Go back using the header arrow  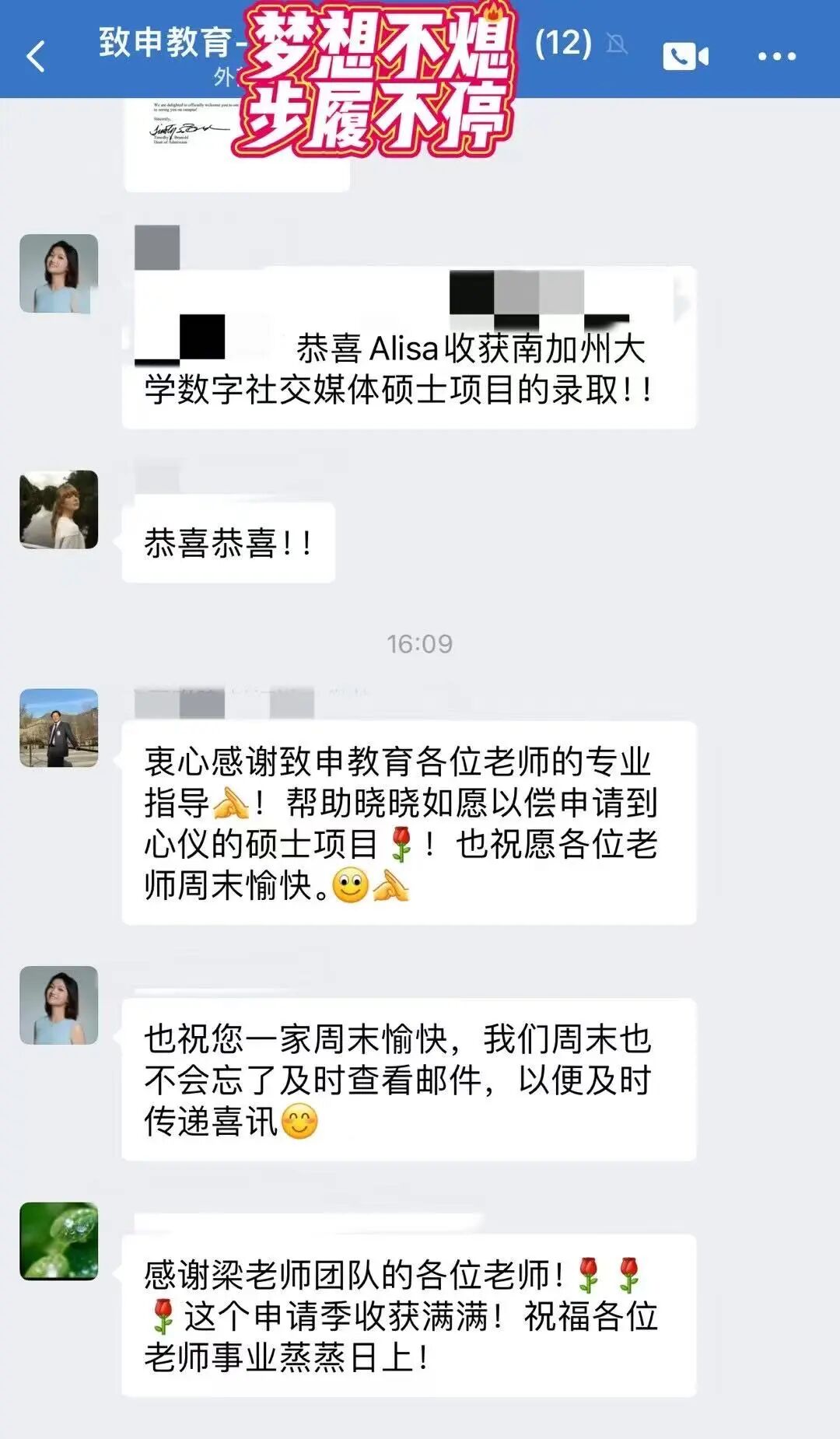(x=36, y=56)
